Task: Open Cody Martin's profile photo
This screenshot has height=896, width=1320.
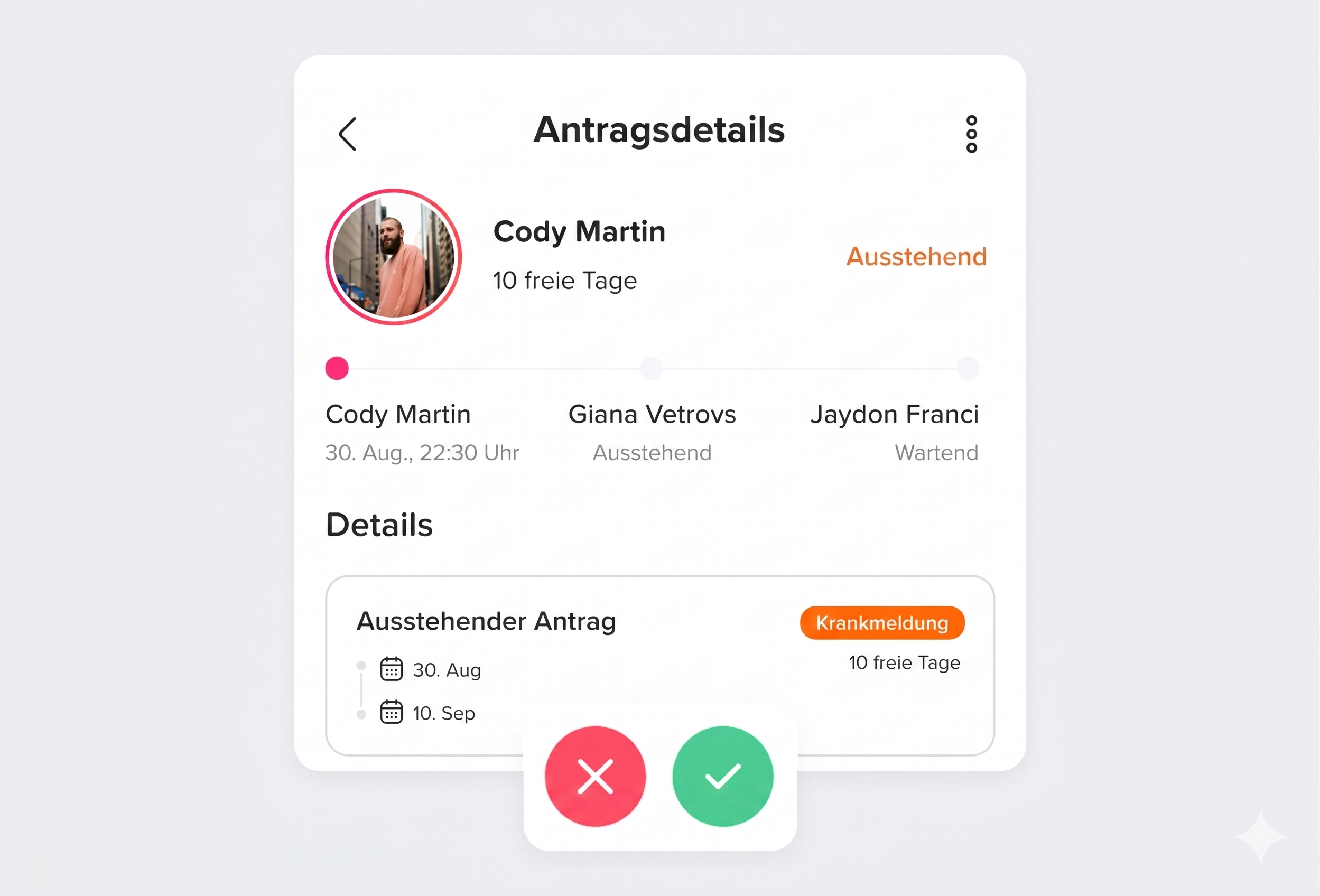Action: 393,257
